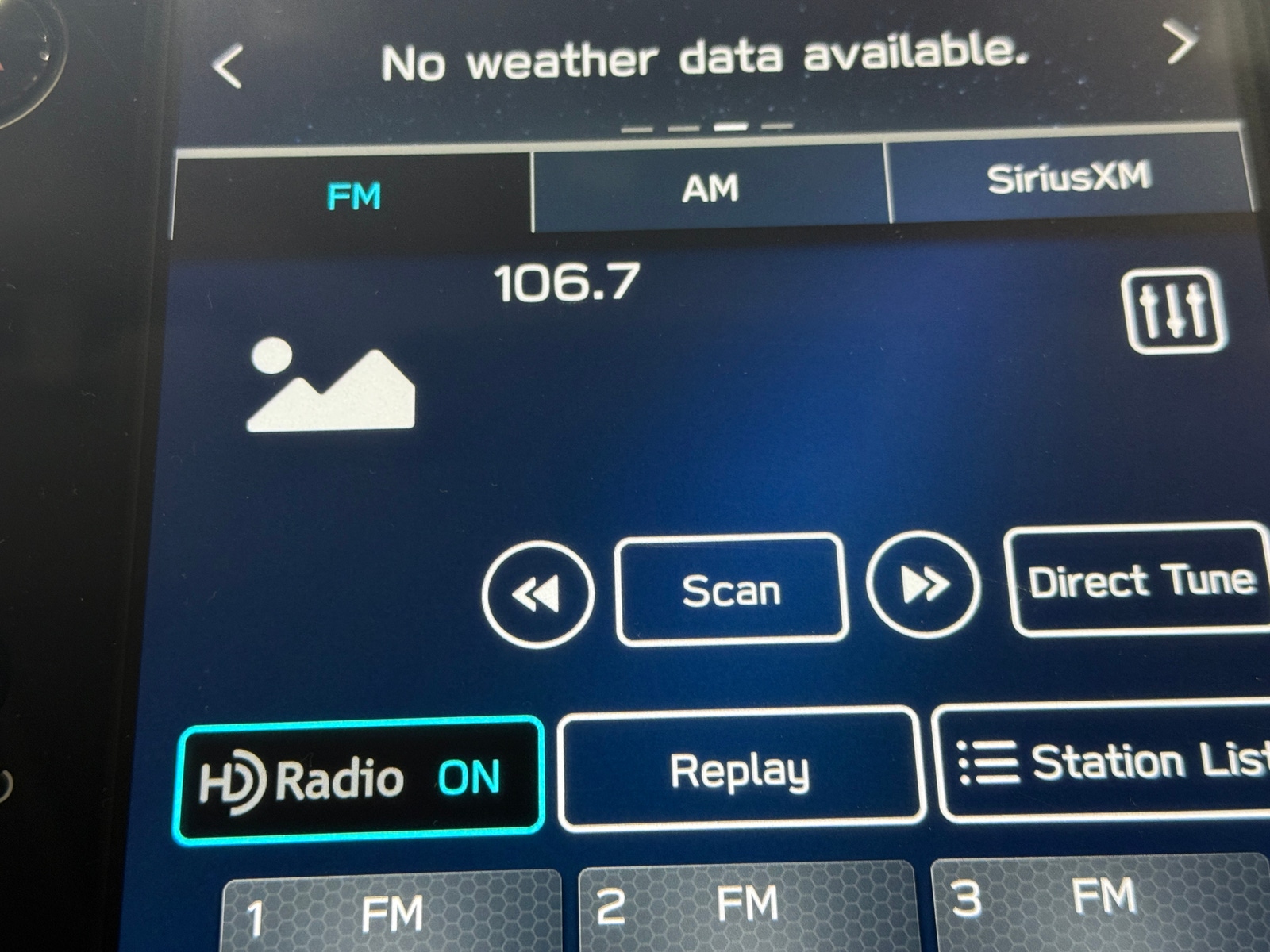Image resolution: width=1270 pixels, height=952 pixels.
Task: Open Direct Tune
Action: 1140,581
